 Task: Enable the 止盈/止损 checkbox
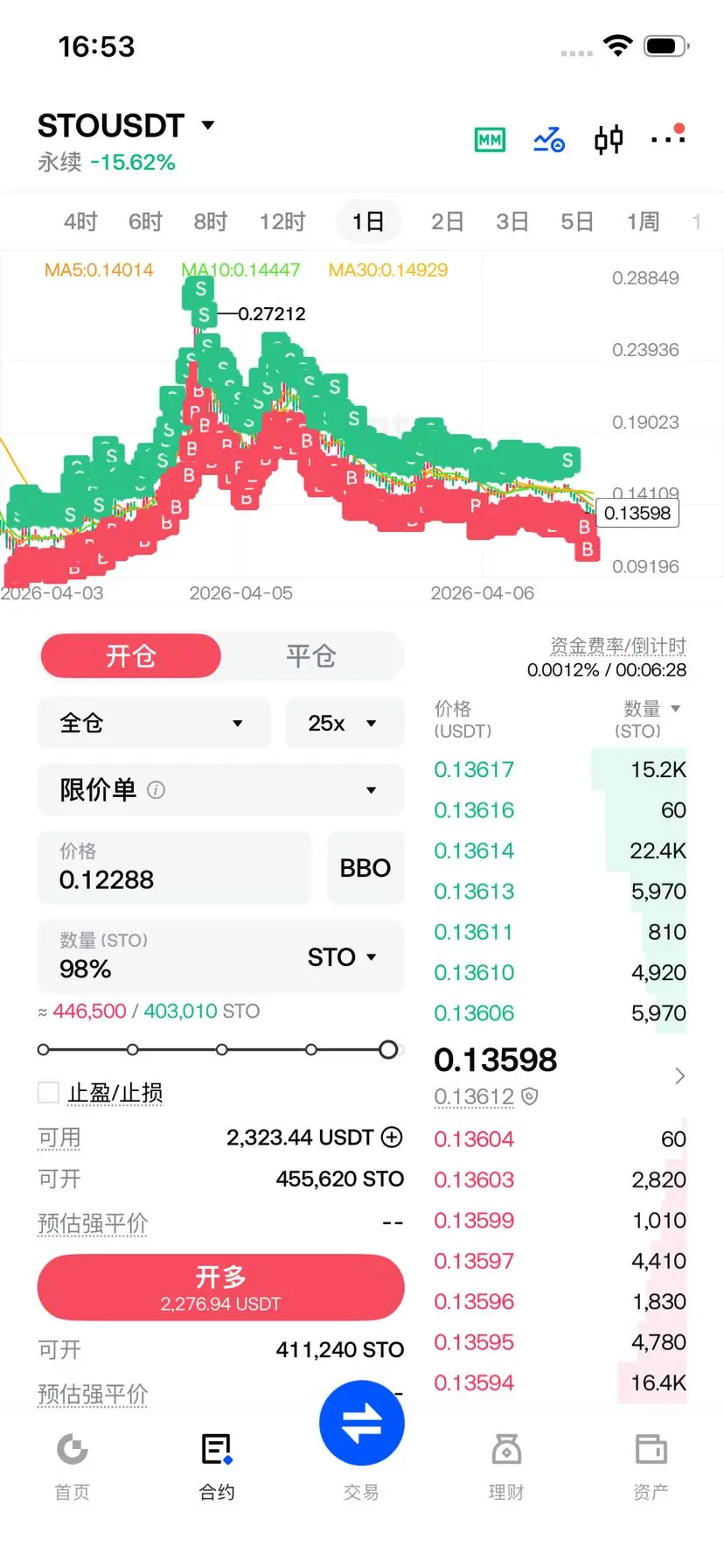pyautogui.click(x=48, y=1093)
